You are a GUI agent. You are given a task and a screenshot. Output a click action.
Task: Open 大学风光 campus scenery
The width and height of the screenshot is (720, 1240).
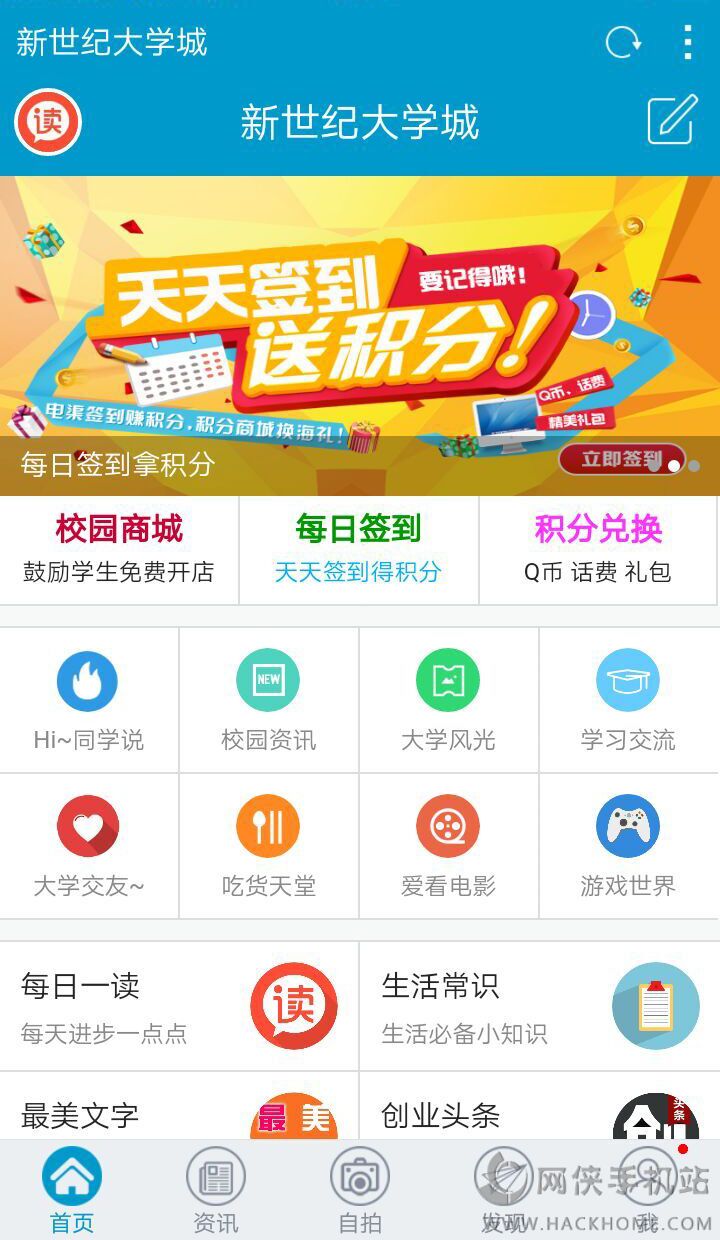448,700
